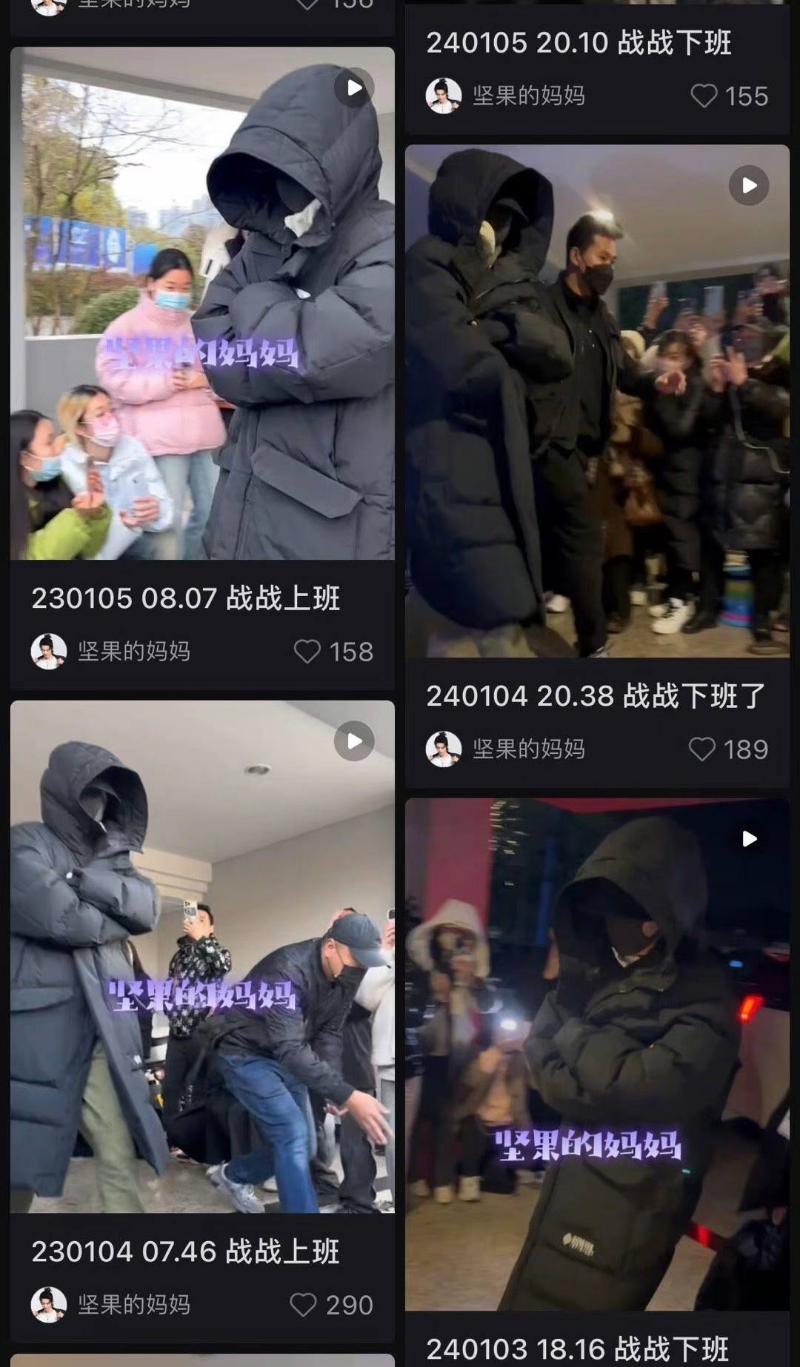Like the 230104 07.46 战战上班 post
Image resolution: width=800 pixels, height=1367 pixels.
point(303,1305)
